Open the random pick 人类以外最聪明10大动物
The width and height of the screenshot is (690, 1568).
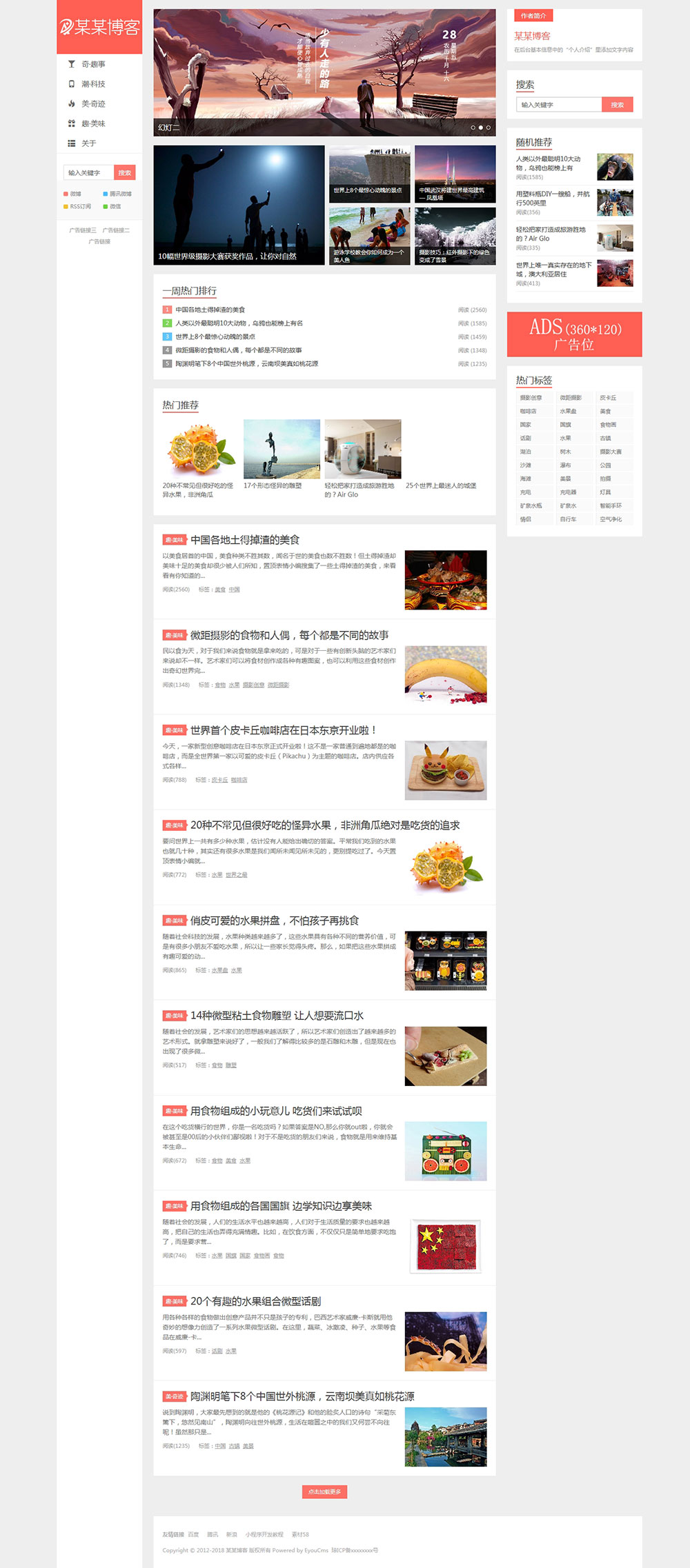coord(549,163)
